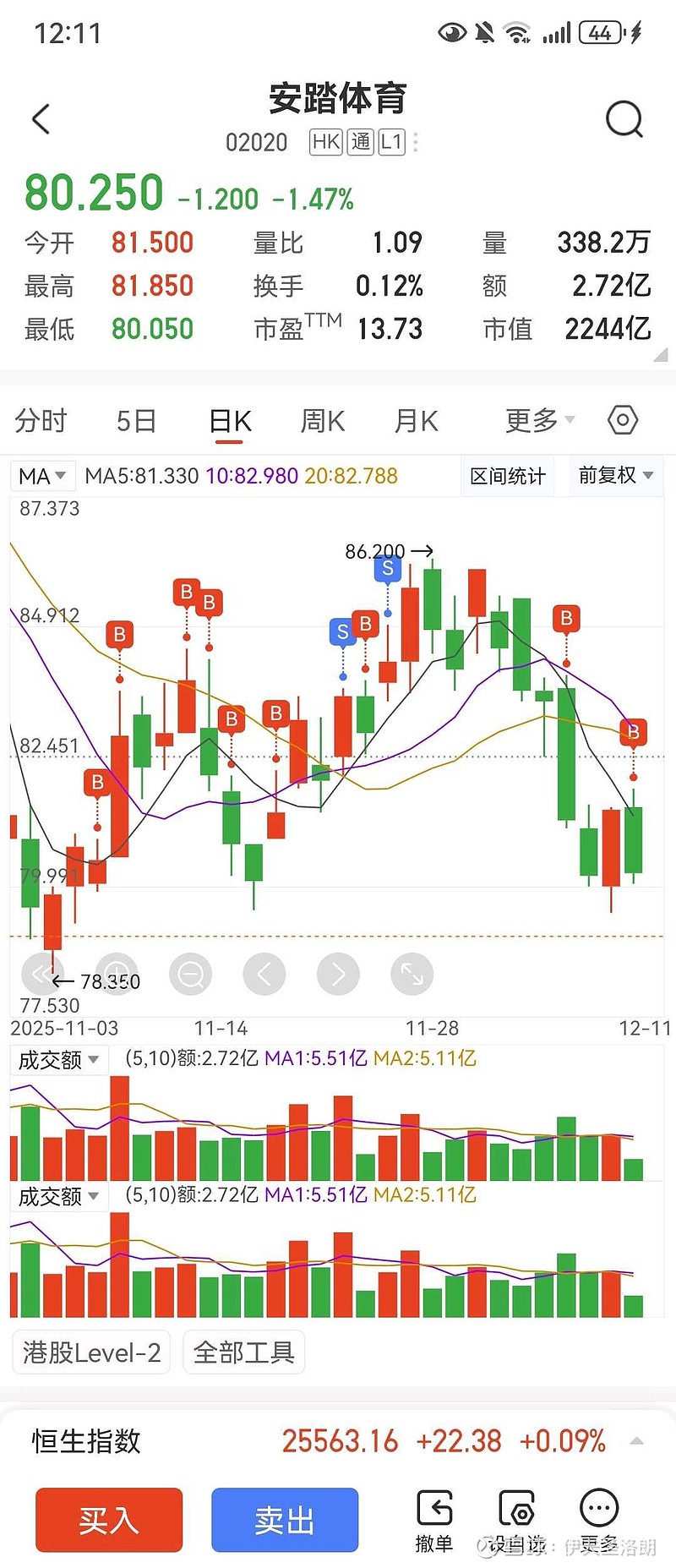
Task: Expand the 恒生指数 index bar
Action: coord(637,1441)
